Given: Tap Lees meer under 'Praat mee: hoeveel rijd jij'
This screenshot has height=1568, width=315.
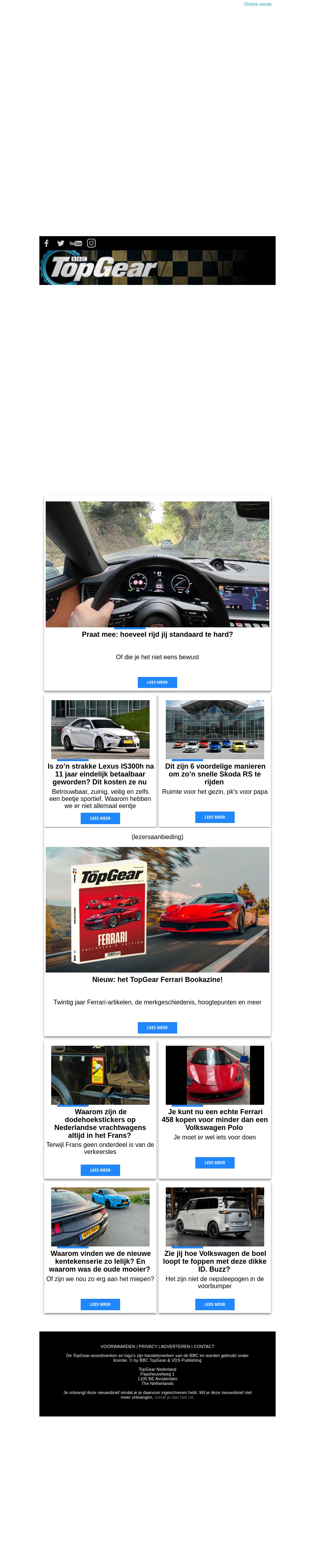Looking at the screenshot, I should click(x=157, y=682).
